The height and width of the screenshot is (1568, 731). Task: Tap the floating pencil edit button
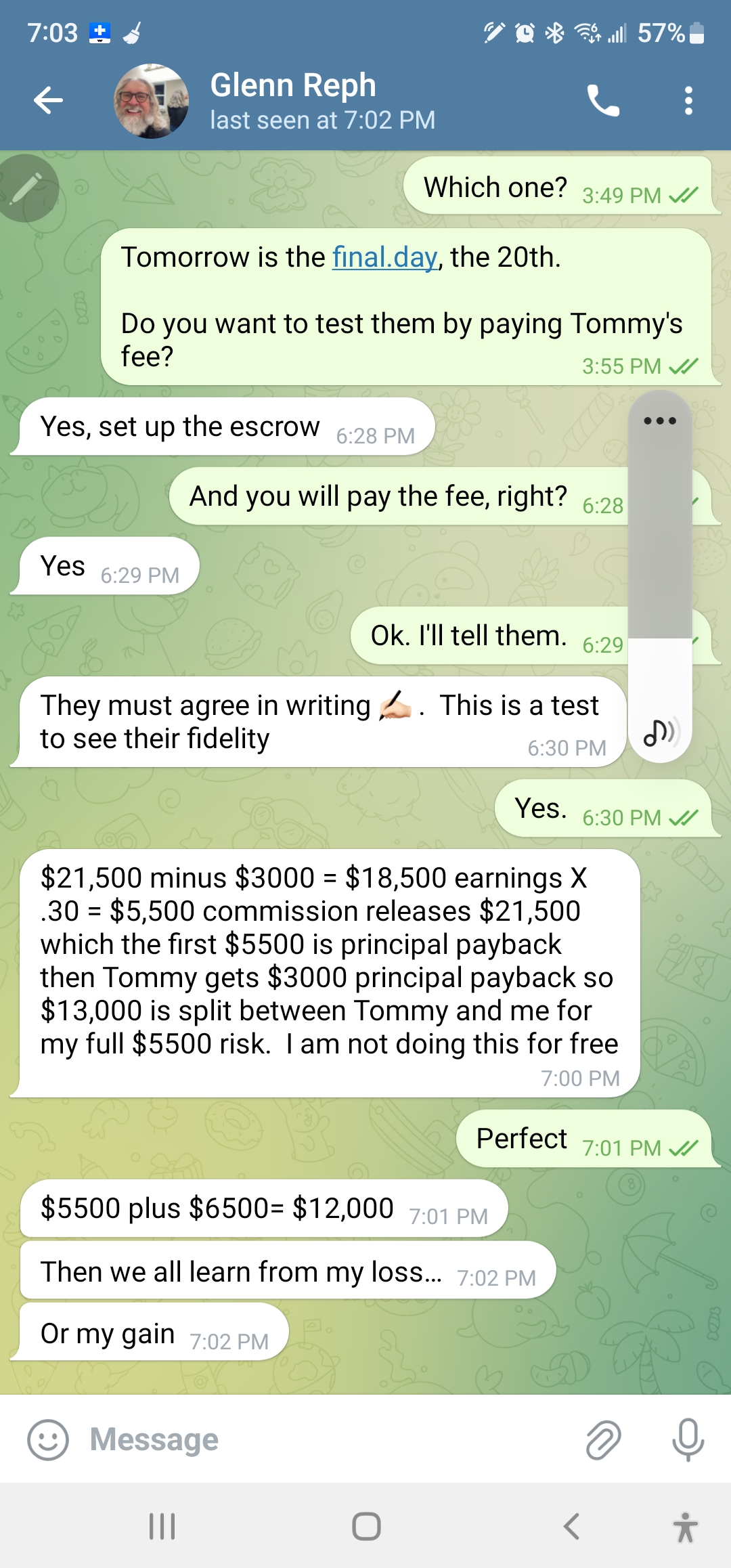point(26,188)
